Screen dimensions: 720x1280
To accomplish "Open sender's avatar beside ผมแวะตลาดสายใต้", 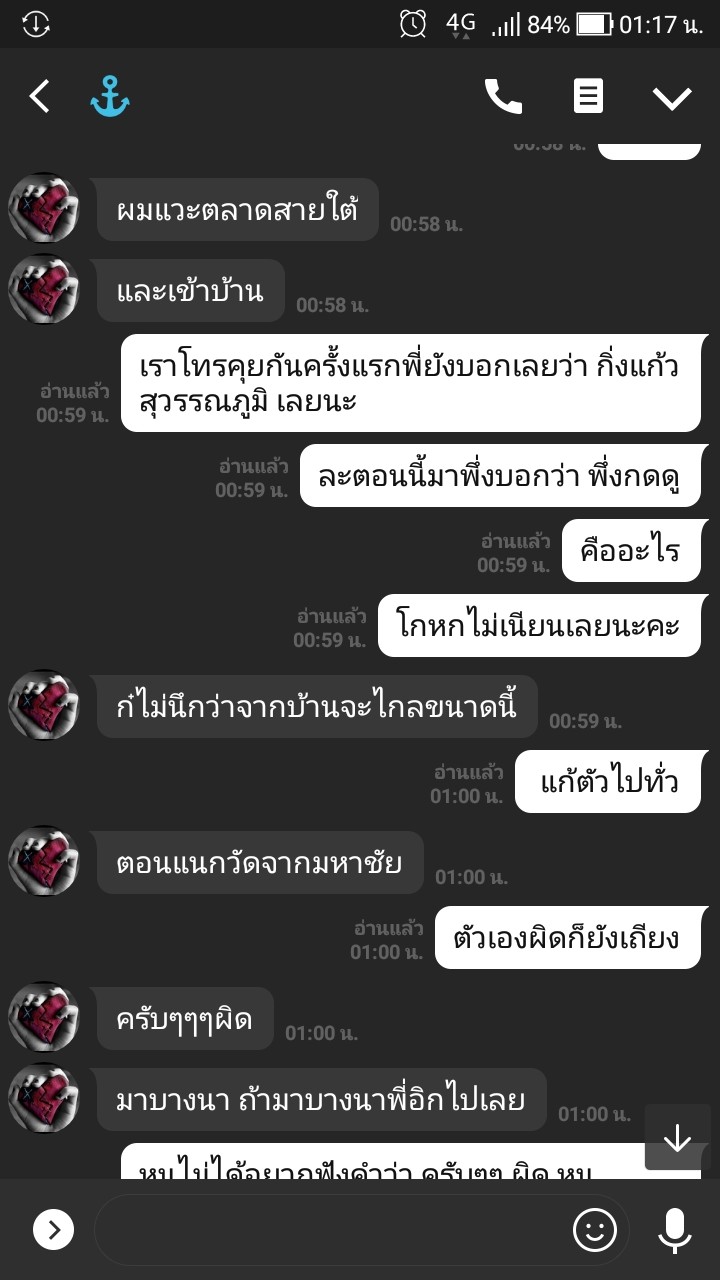I will [44, 209].
